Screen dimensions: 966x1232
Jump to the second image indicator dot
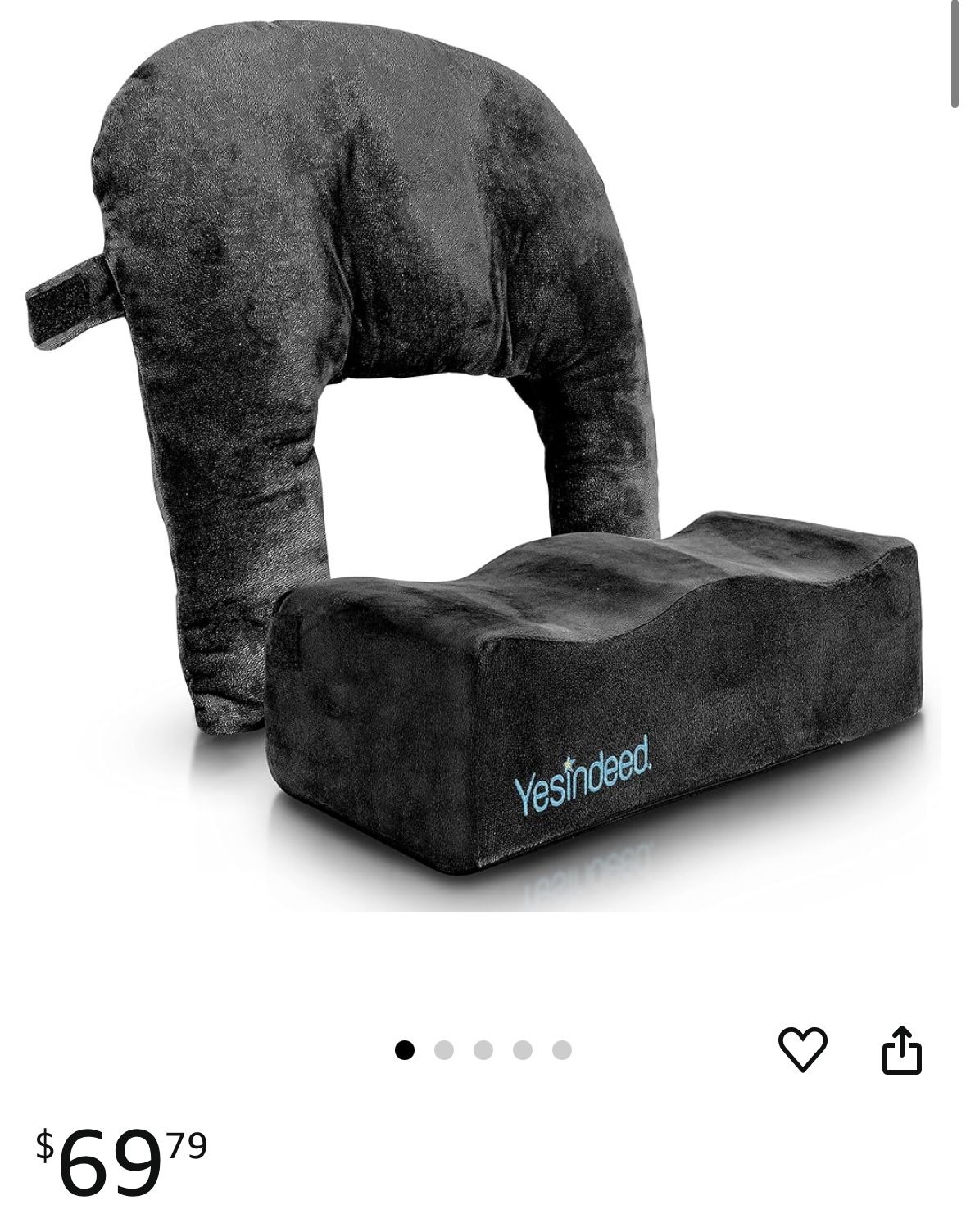pos(444,1050)
